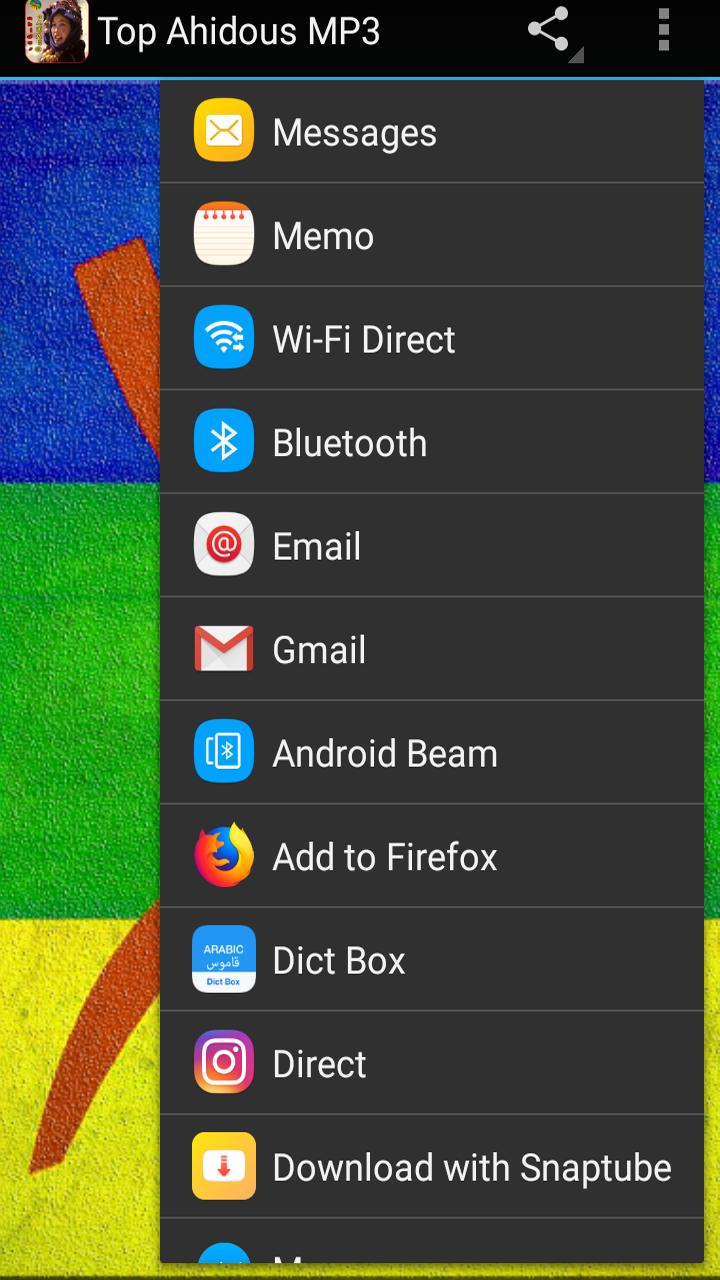Image resolution: width=720 pixels, height=1280 pixels.
Task: Open the overflow menu
Action: (x=663, y=32)
